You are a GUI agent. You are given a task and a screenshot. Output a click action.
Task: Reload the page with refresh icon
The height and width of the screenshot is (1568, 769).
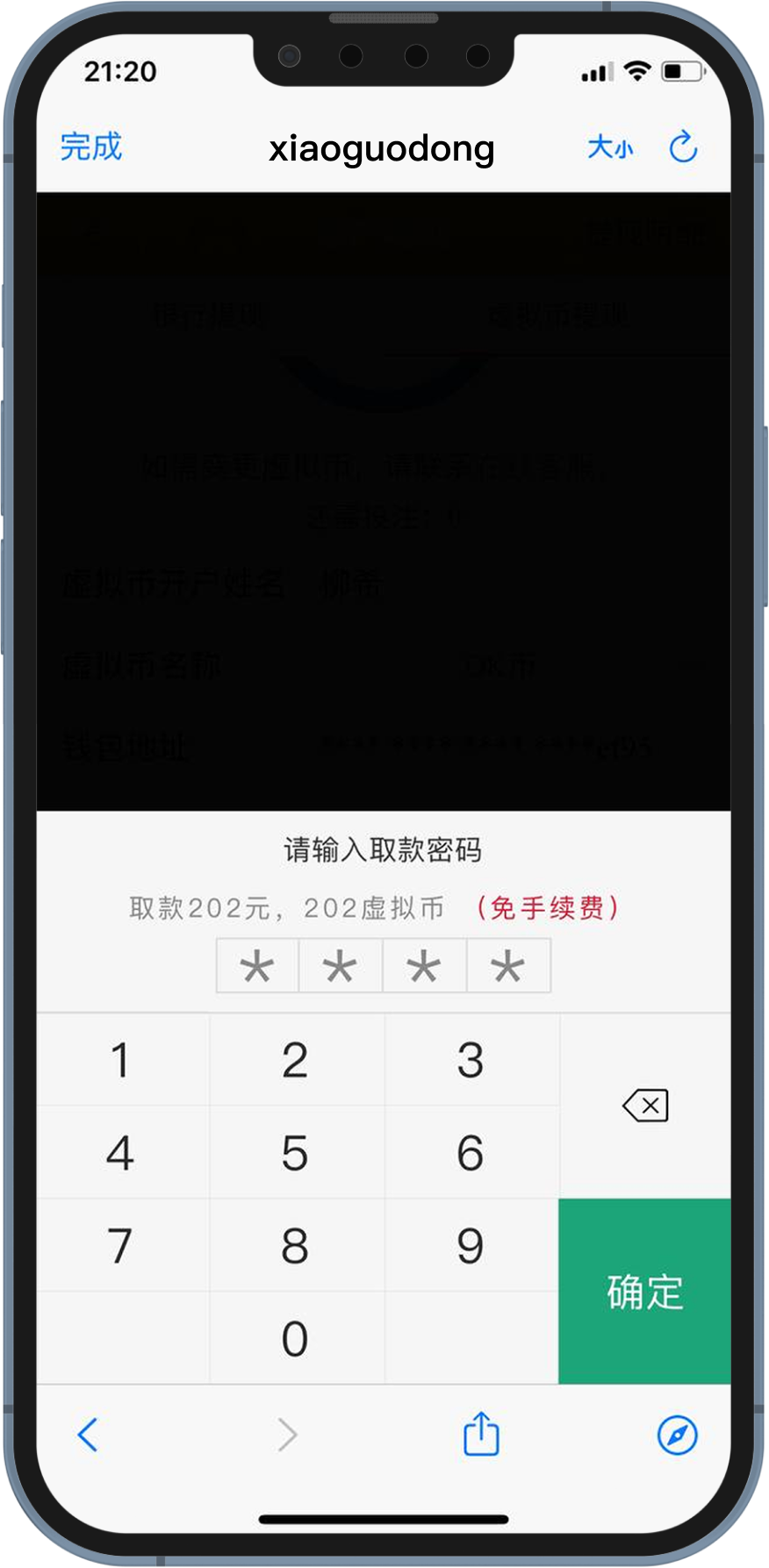(x=683, y=147)
